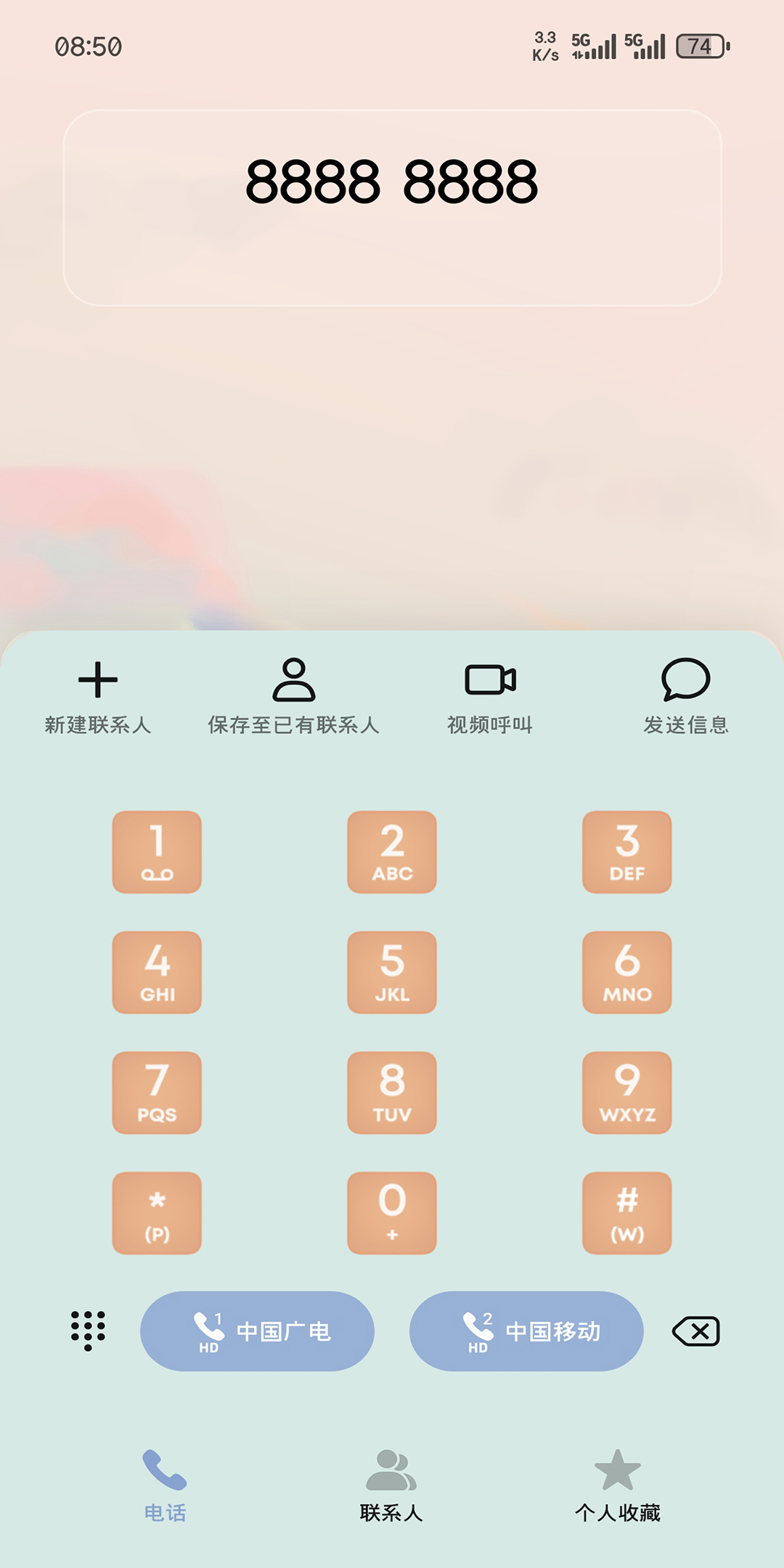The height and width of the screenshot is (1568, 784).
Task: Start a 视频呼叫 video call
Action: 490,697
